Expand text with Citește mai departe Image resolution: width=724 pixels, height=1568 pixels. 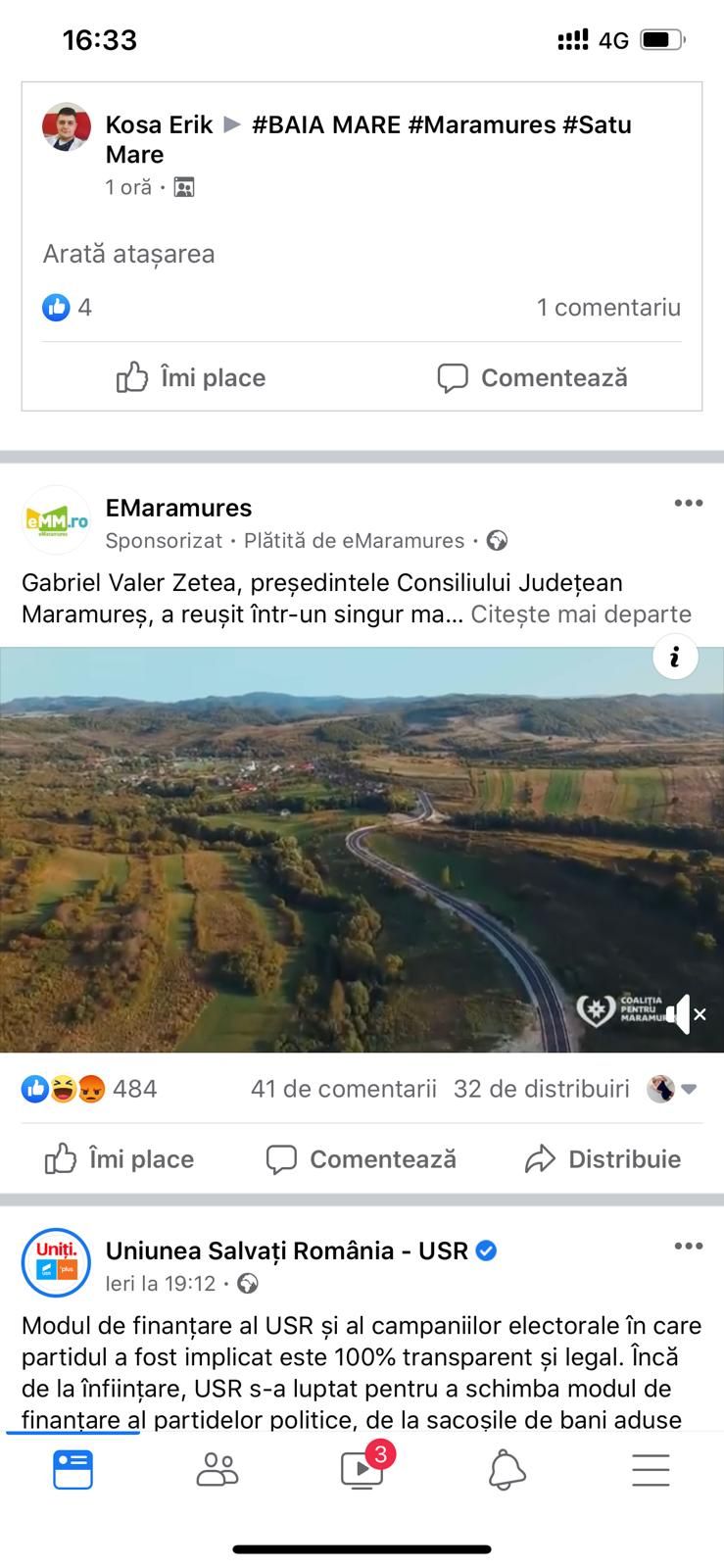[580, 614]
